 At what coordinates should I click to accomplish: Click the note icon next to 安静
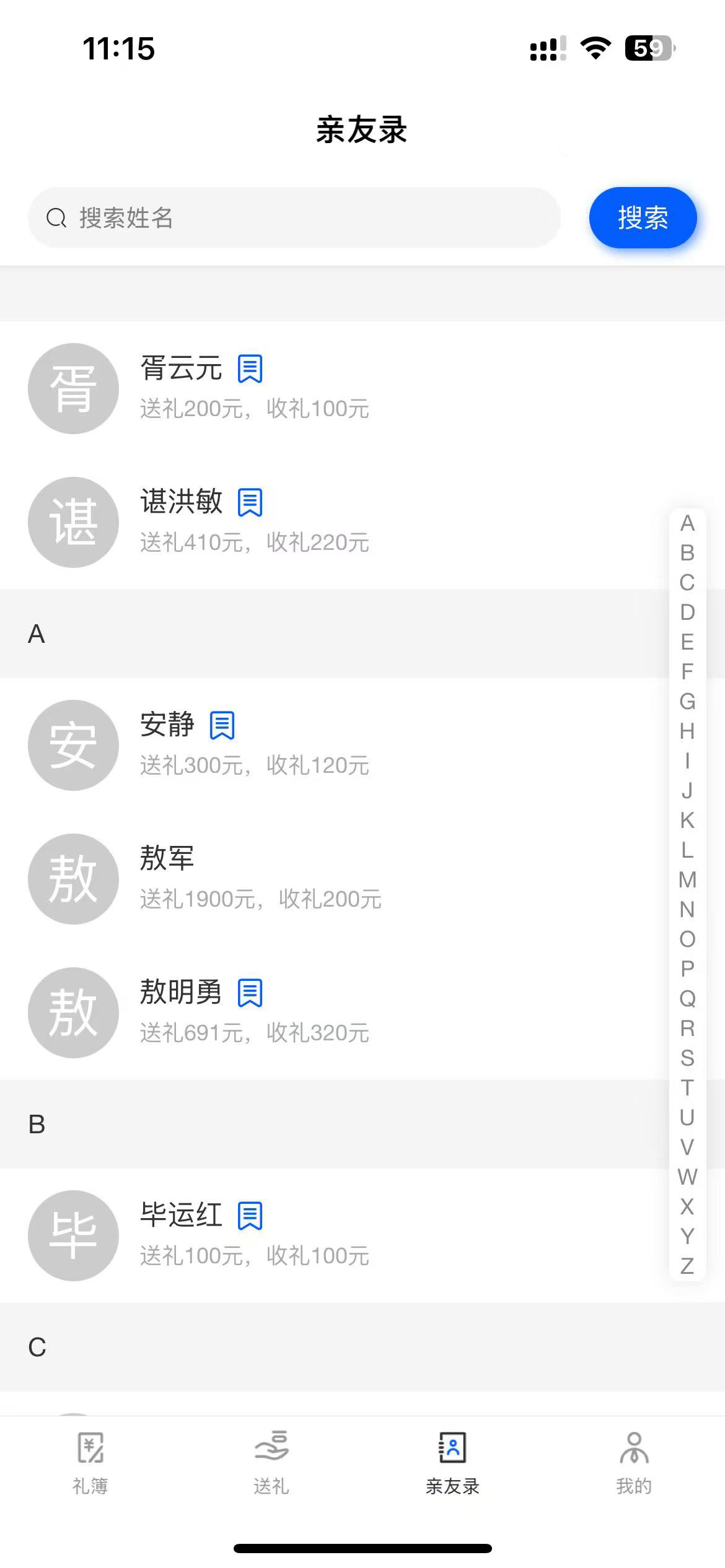pyautogui.click(x=223, y=726)
